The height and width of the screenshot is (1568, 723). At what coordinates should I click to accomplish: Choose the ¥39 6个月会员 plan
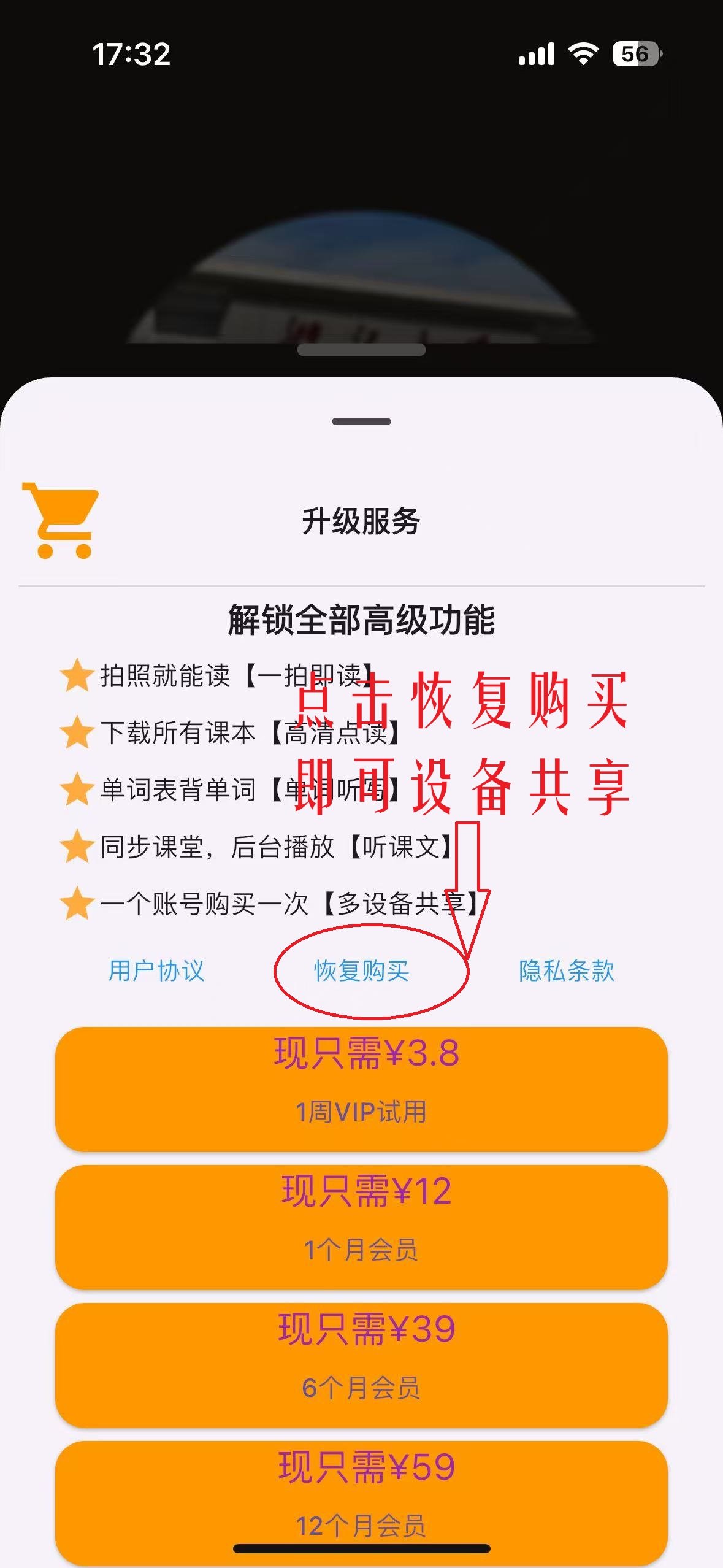pos(361,1364)
